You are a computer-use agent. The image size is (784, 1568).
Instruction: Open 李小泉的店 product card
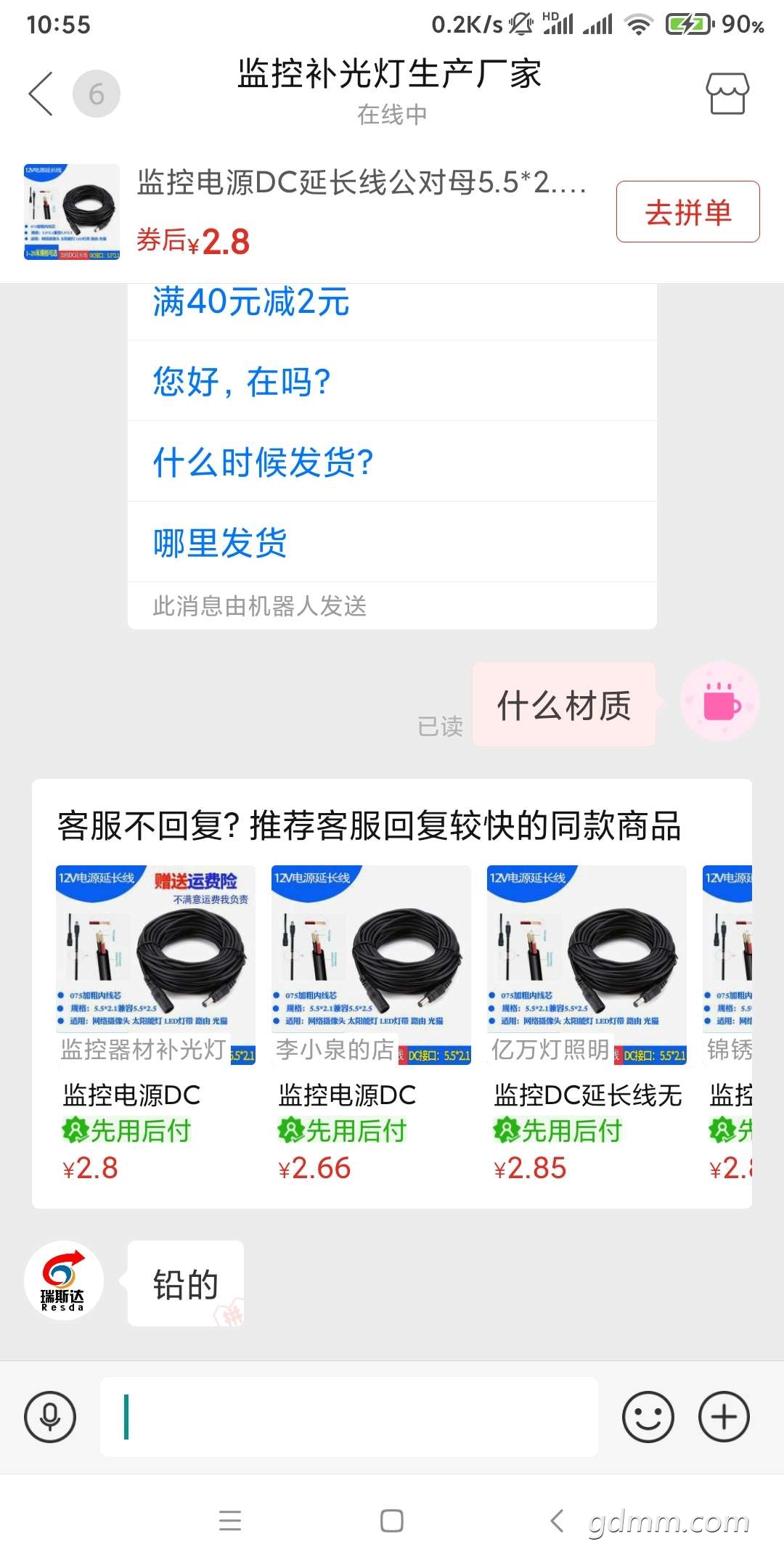[x=371, y=1024]
